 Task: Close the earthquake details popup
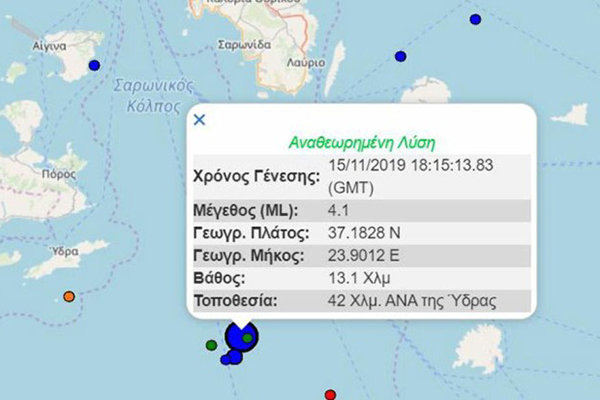point(199,119)
